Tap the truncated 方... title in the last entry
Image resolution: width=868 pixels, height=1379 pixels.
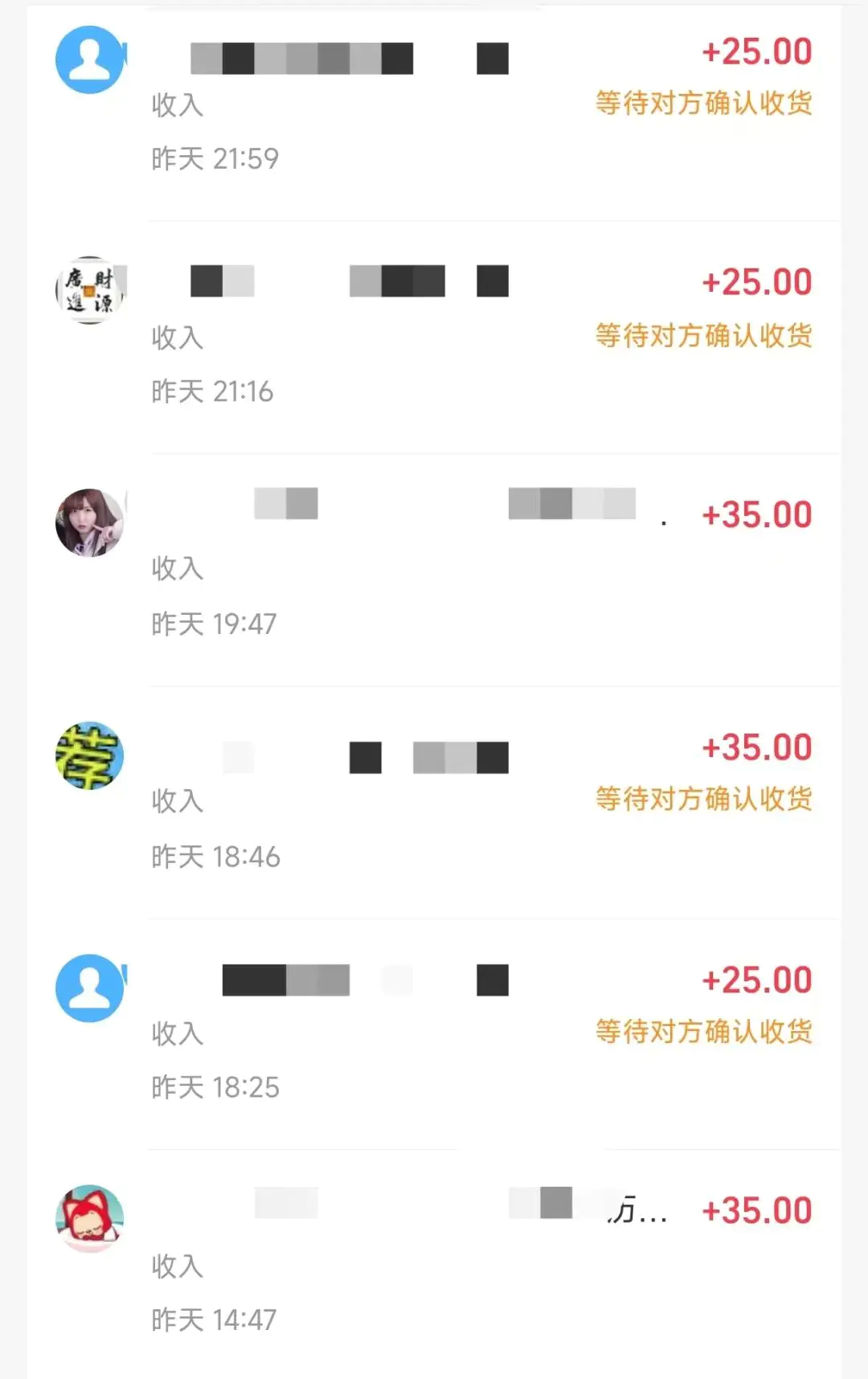635,1211
